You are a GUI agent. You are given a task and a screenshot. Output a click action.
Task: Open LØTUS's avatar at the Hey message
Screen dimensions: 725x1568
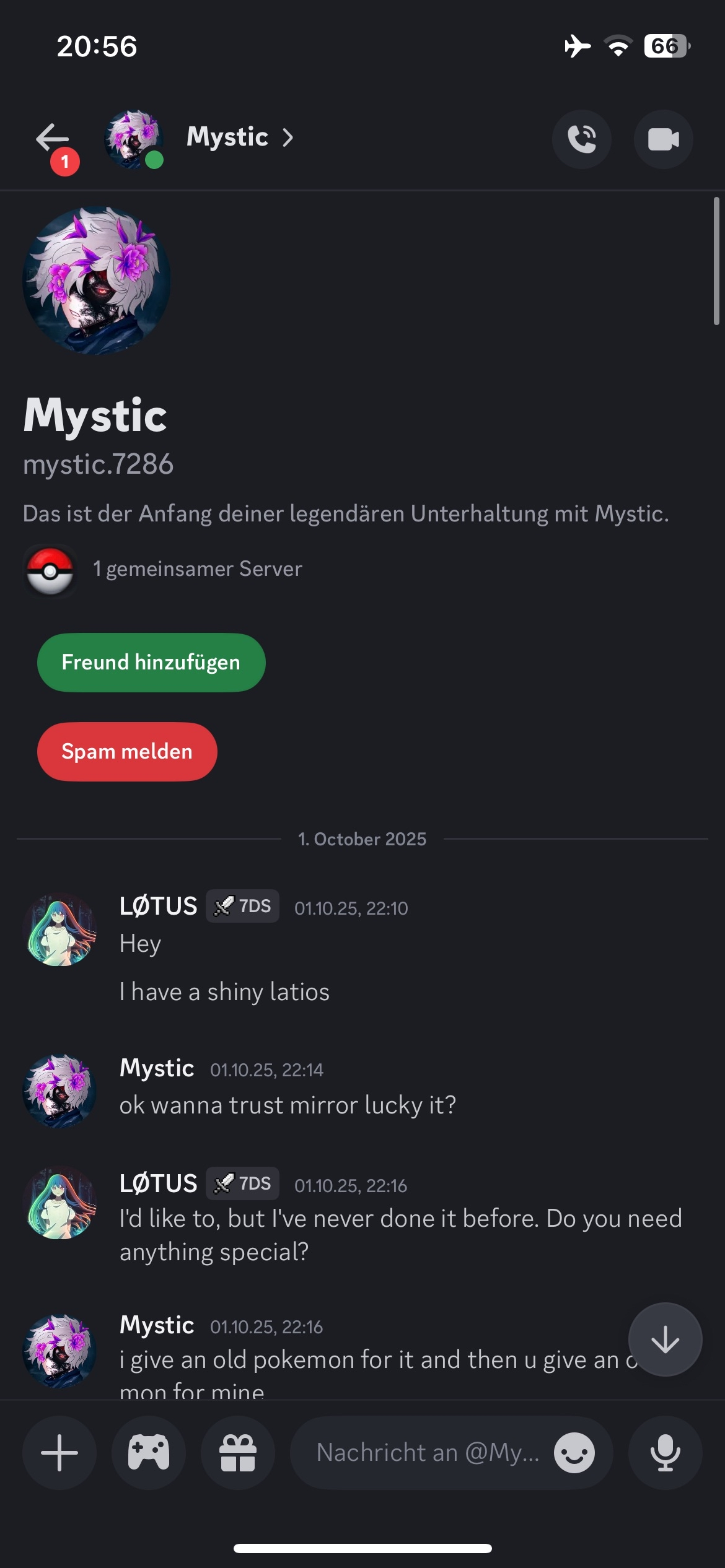click(60, 929)
